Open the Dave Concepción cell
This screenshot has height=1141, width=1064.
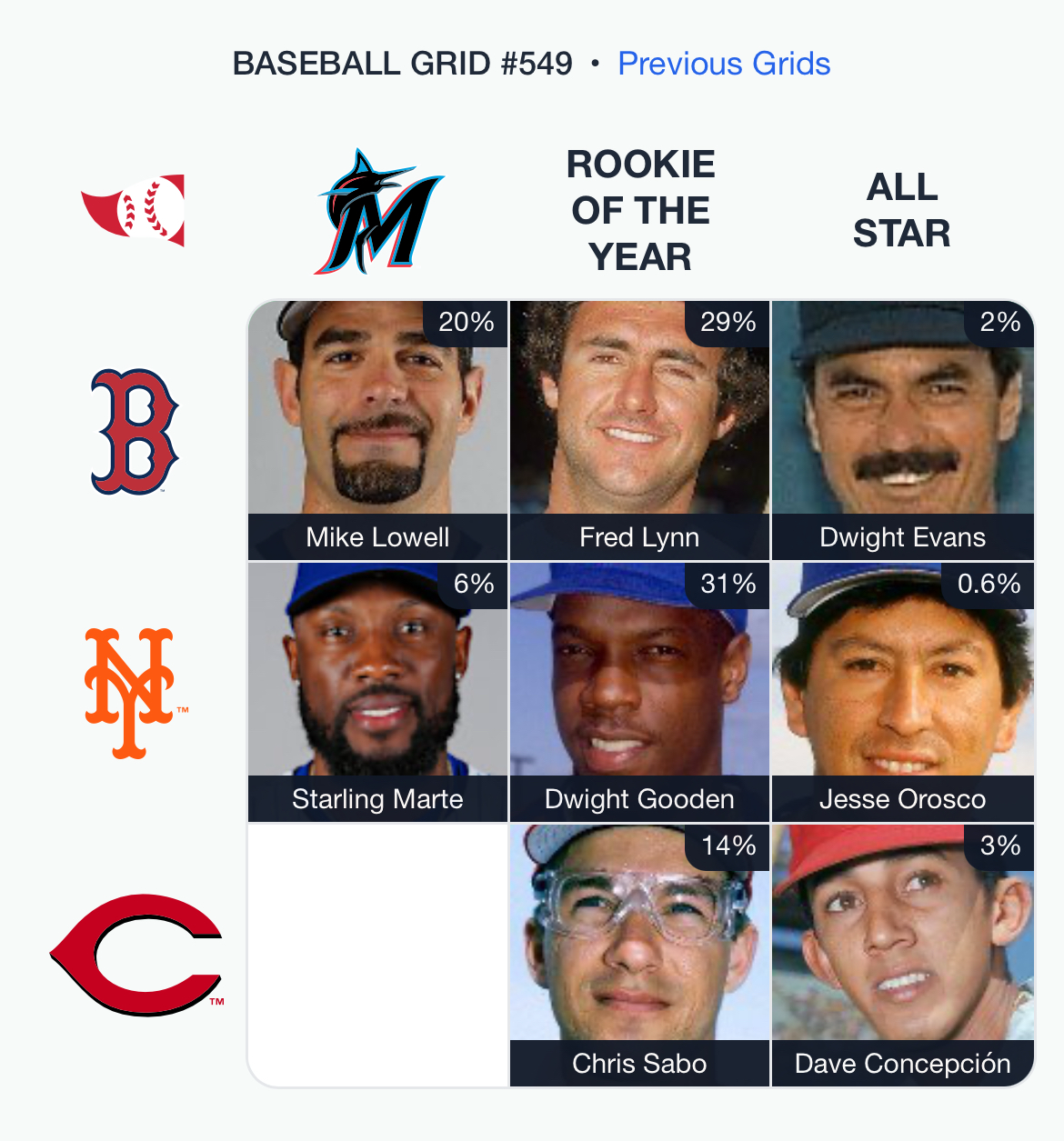[902, 955]
